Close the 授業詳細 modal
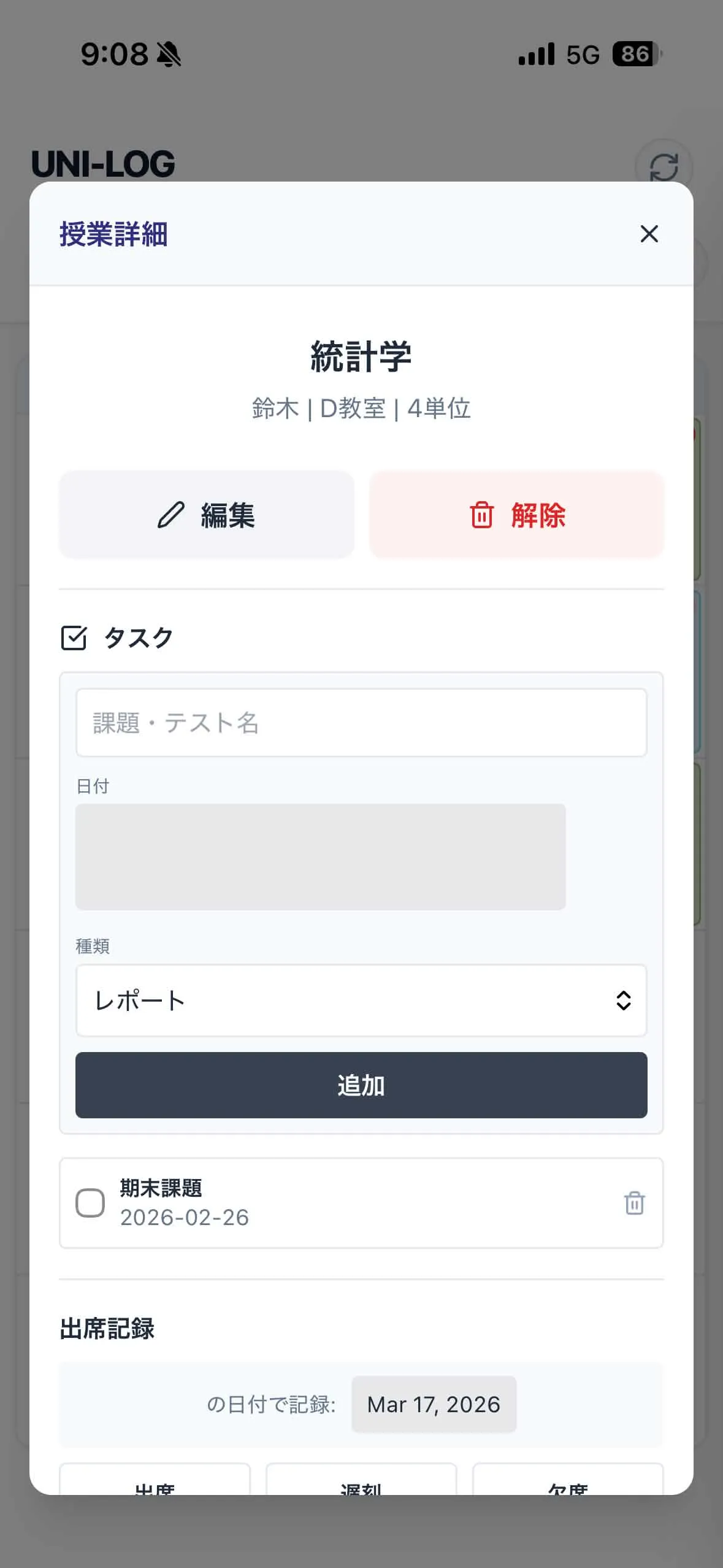Viewport: 723px width, 1568px height. point(649,234)
